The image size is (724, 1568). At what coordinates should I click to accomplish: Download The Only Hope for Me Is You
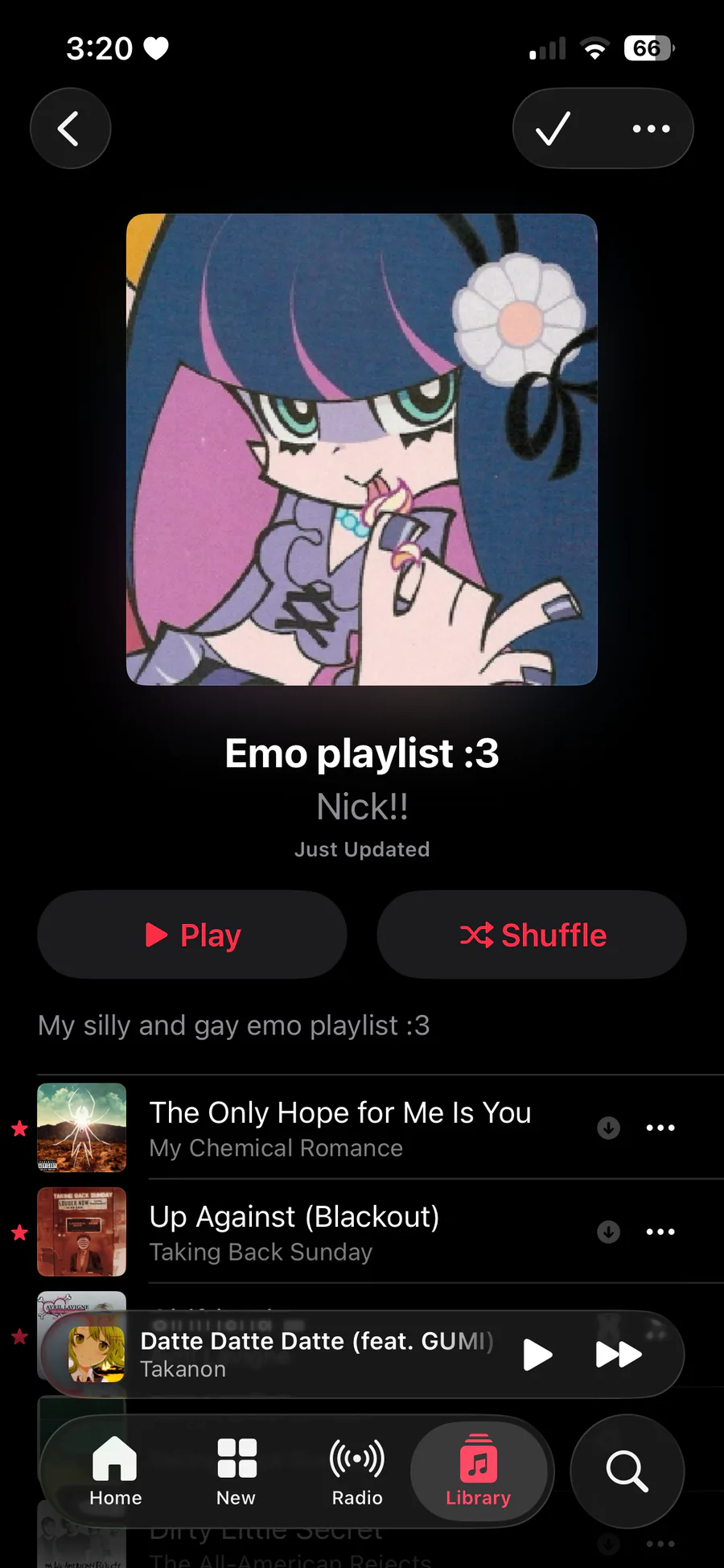click(x=609, y=1128)
